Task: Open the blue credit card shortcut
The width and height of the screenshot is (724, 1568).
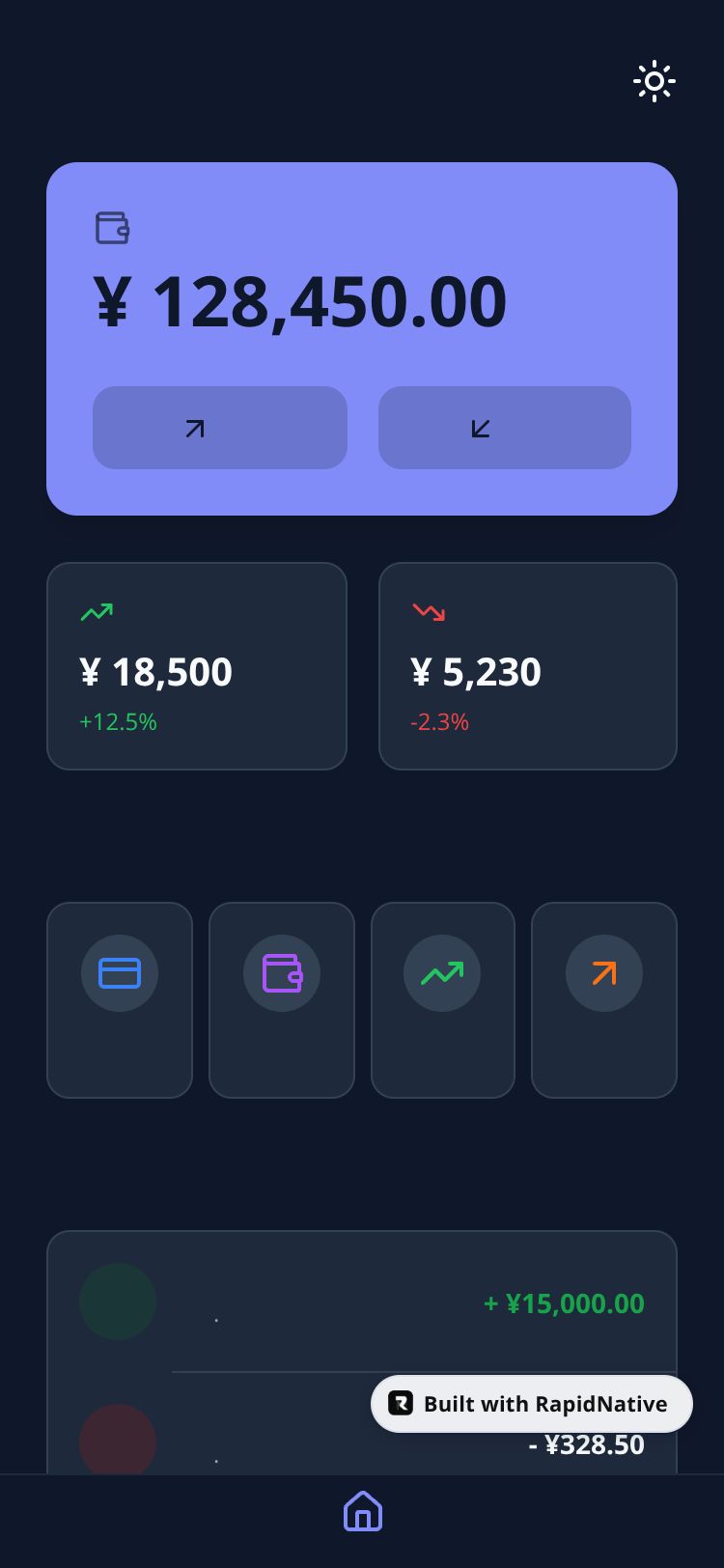Action: point(120,999)
